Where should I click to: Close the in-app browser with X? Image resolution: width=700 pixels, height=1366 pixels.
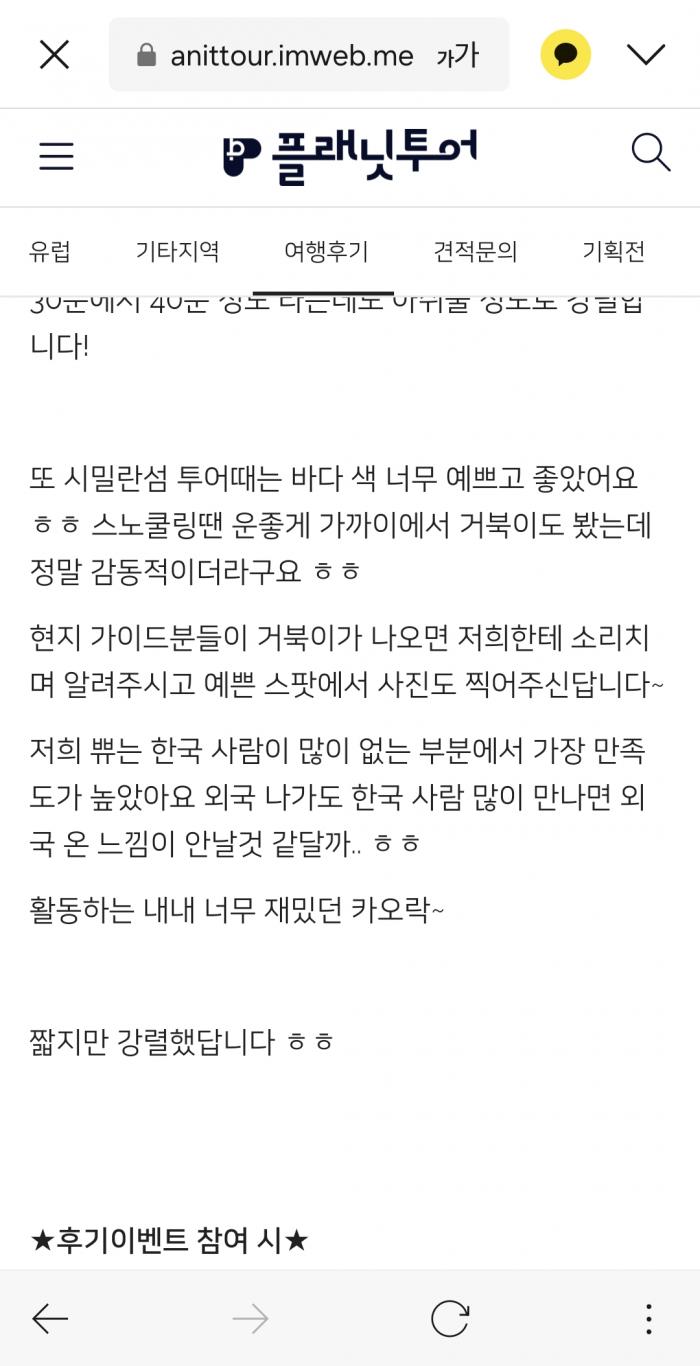coord(54,54)
